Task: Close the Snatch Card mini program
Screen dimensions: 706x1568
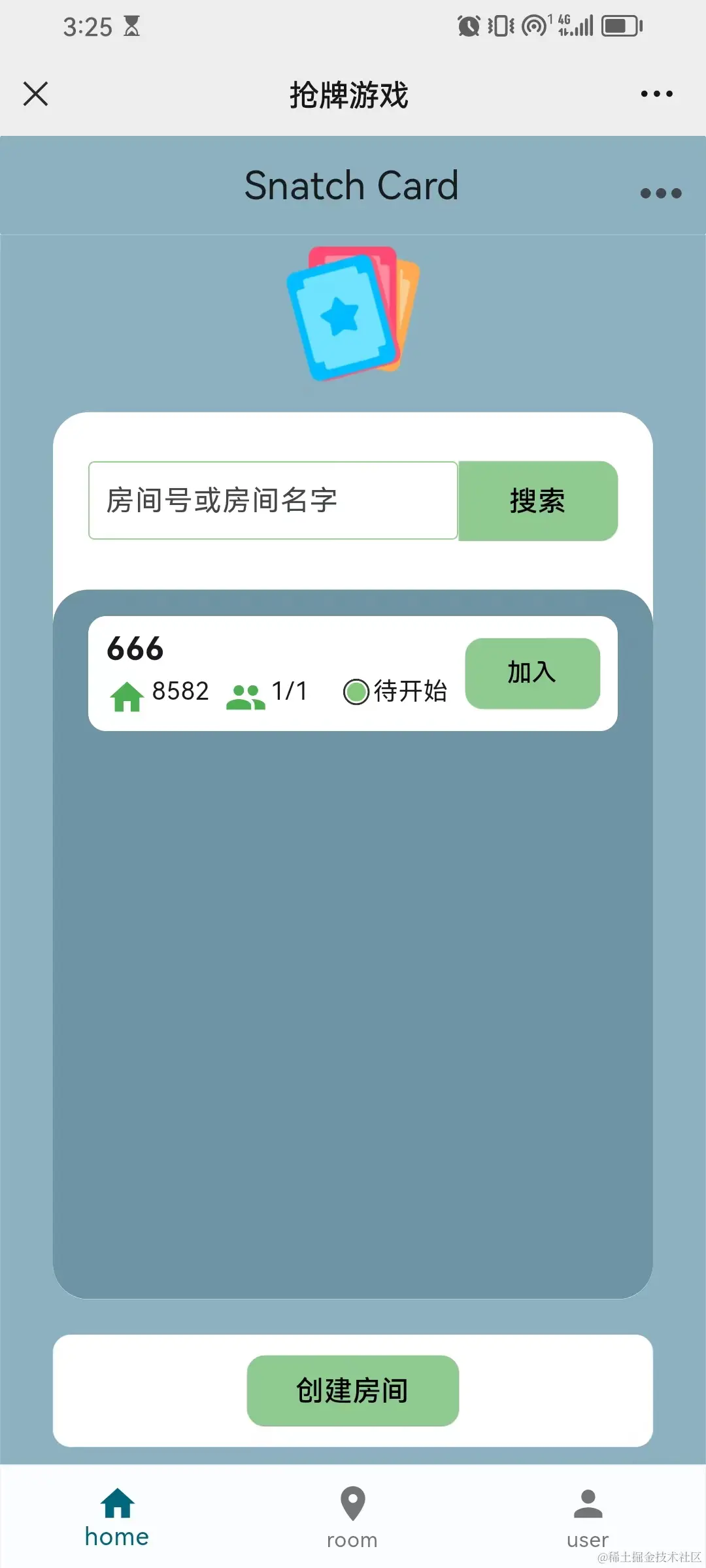Action: 35,93
